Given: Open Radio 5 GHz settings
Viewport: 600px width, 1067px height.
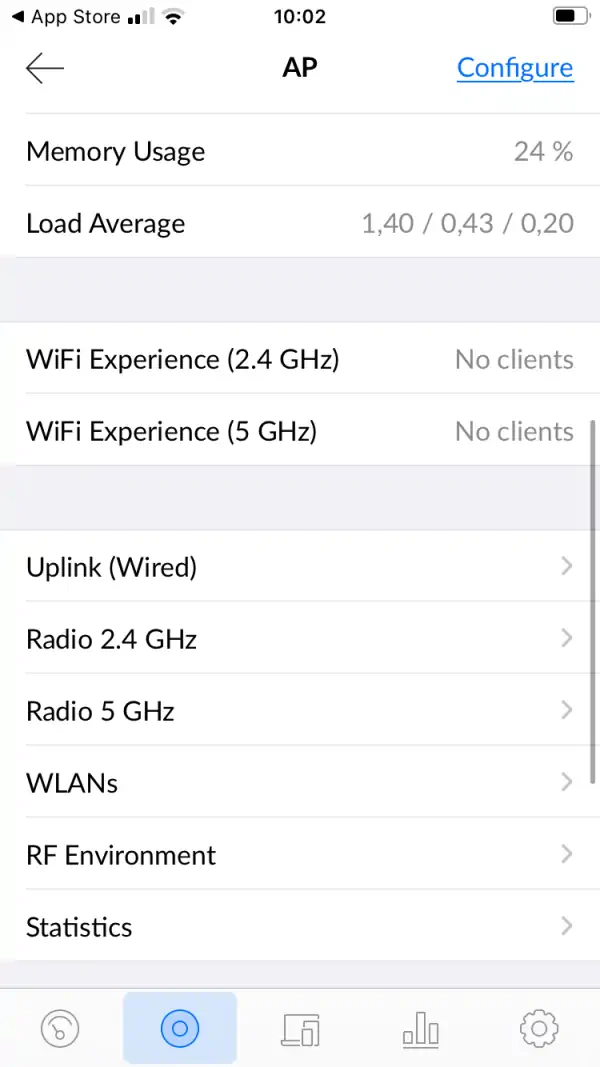Looking at the screenshot, I should (x=300, y=711).
